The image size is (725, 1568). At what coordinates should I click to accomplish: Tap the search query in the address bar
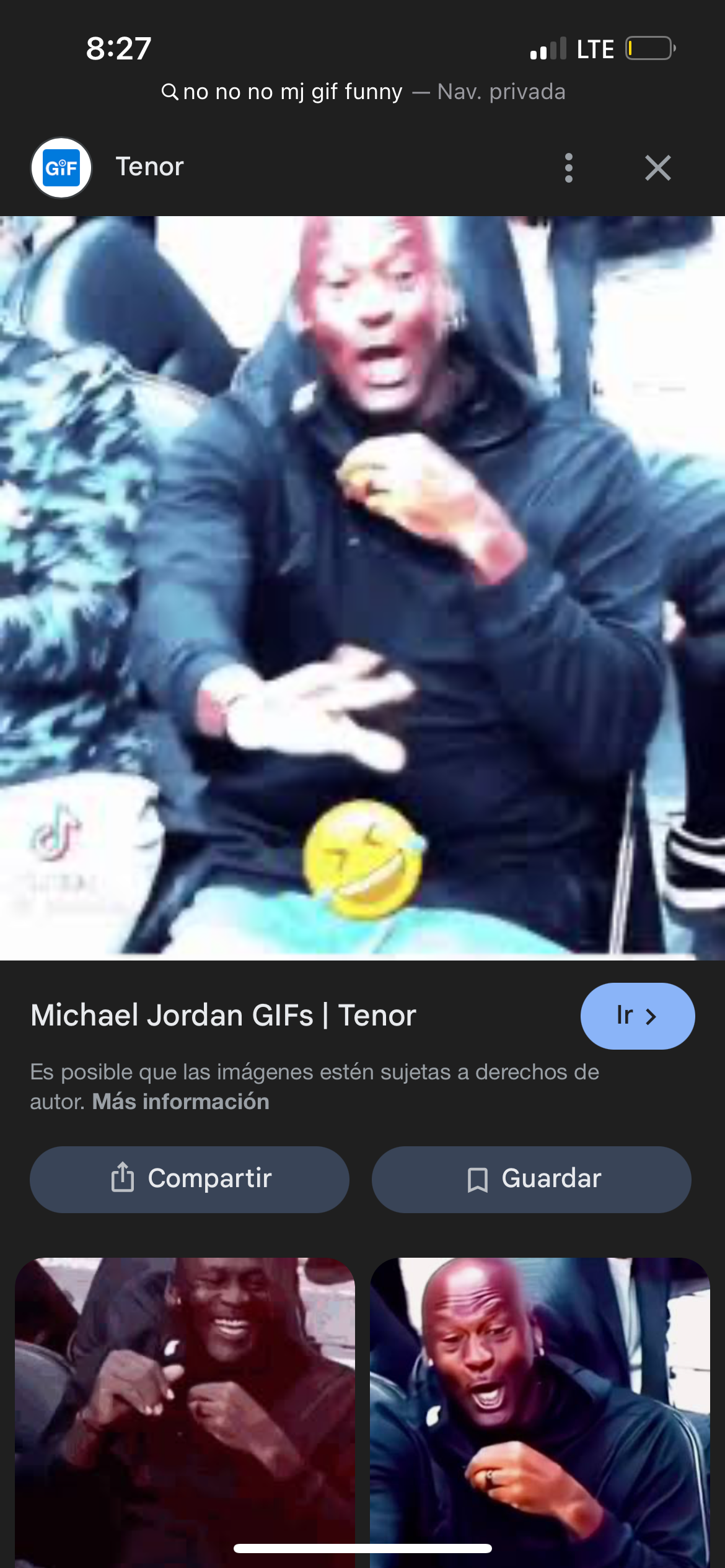(x=292, y=92)
